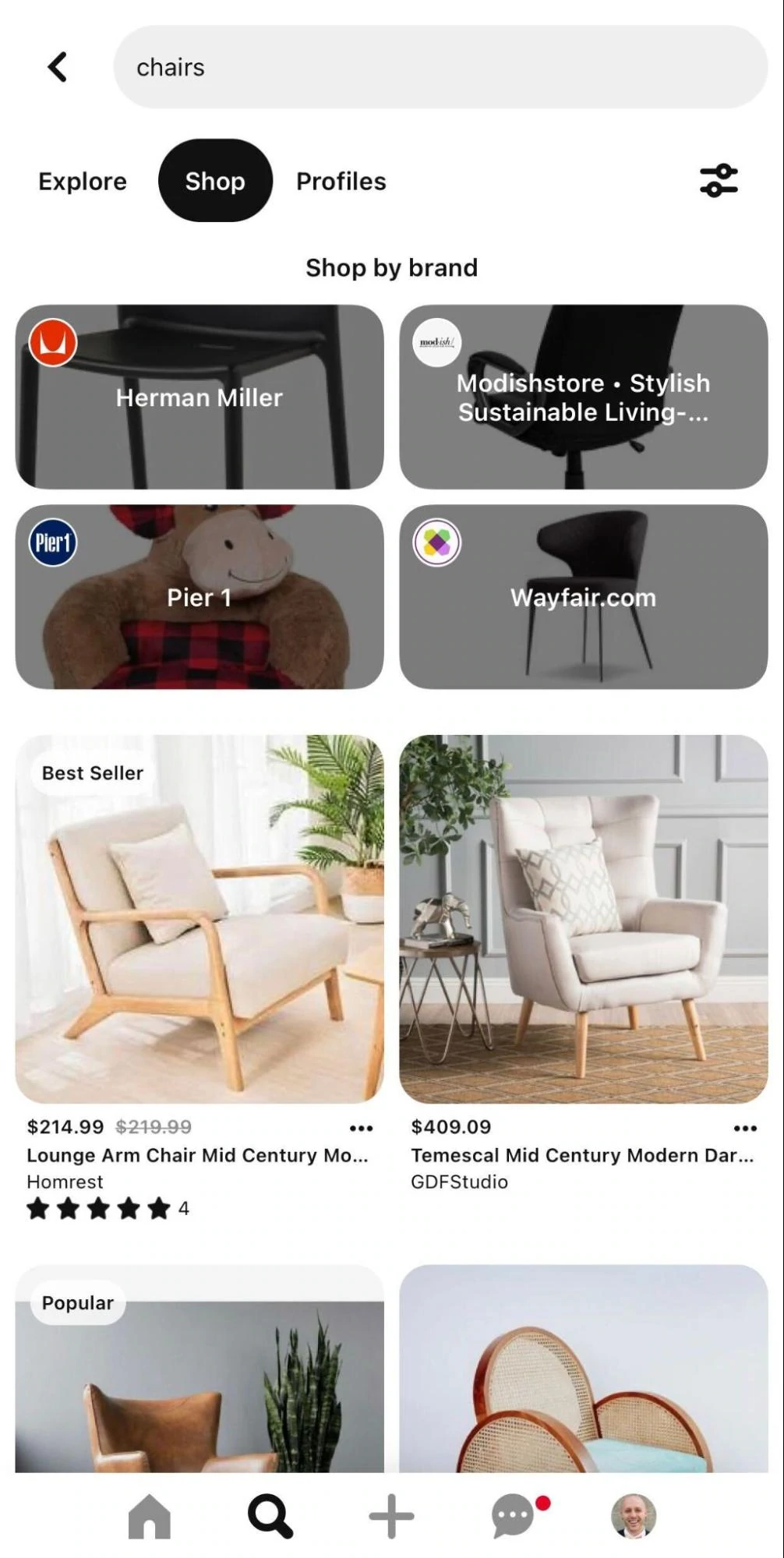This screenshot has height=1558, width=784.
Task: Open your profile from the avatar
Action: pos(633,1516)
